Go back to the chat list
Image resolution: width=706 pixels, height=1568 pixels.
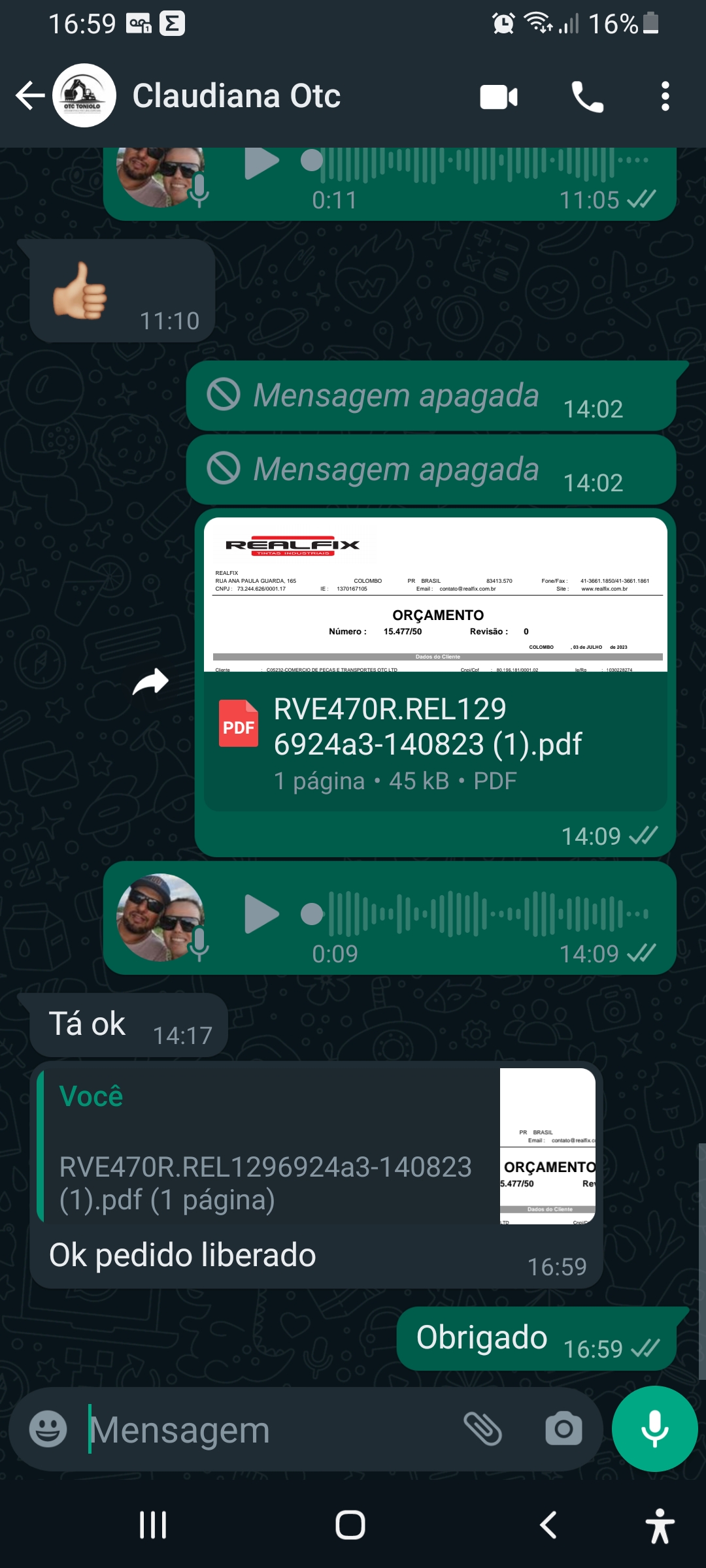pyautogui.click(x=29, y=96)
